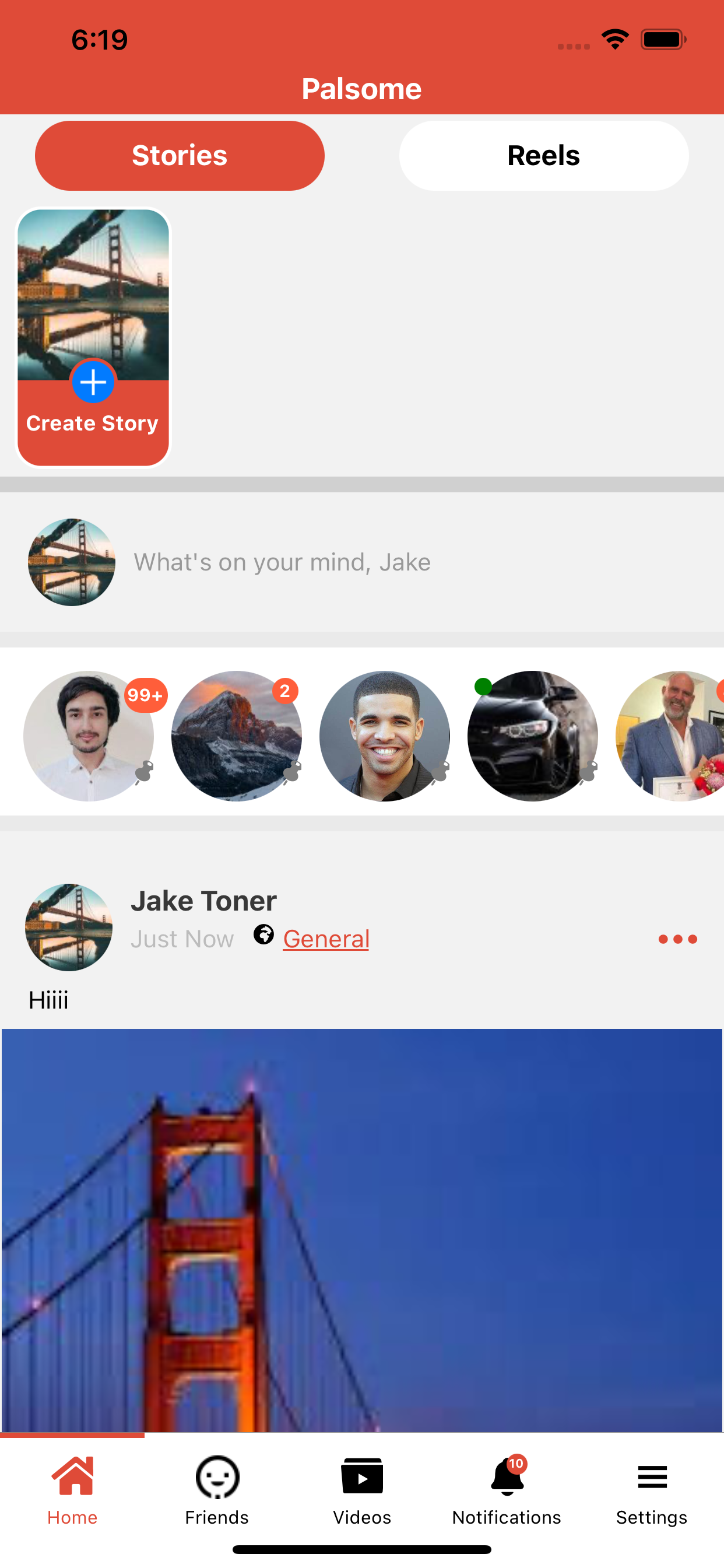This screenshot has height=1568, width=724.
Task: Open the General category link
Action: coord(326,939)
